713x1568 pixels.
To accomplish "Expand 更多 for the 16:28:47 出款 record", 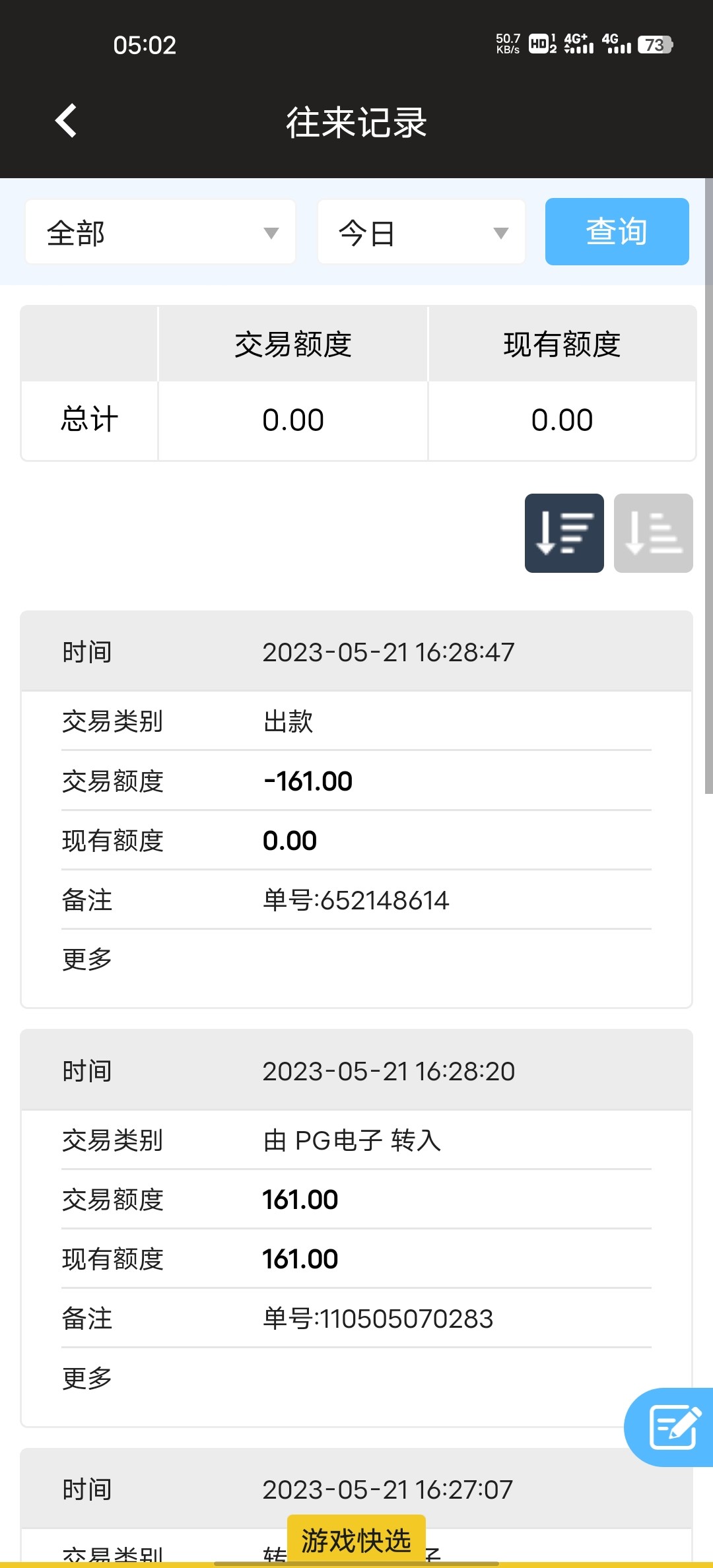I will click(x=87, y=960).
